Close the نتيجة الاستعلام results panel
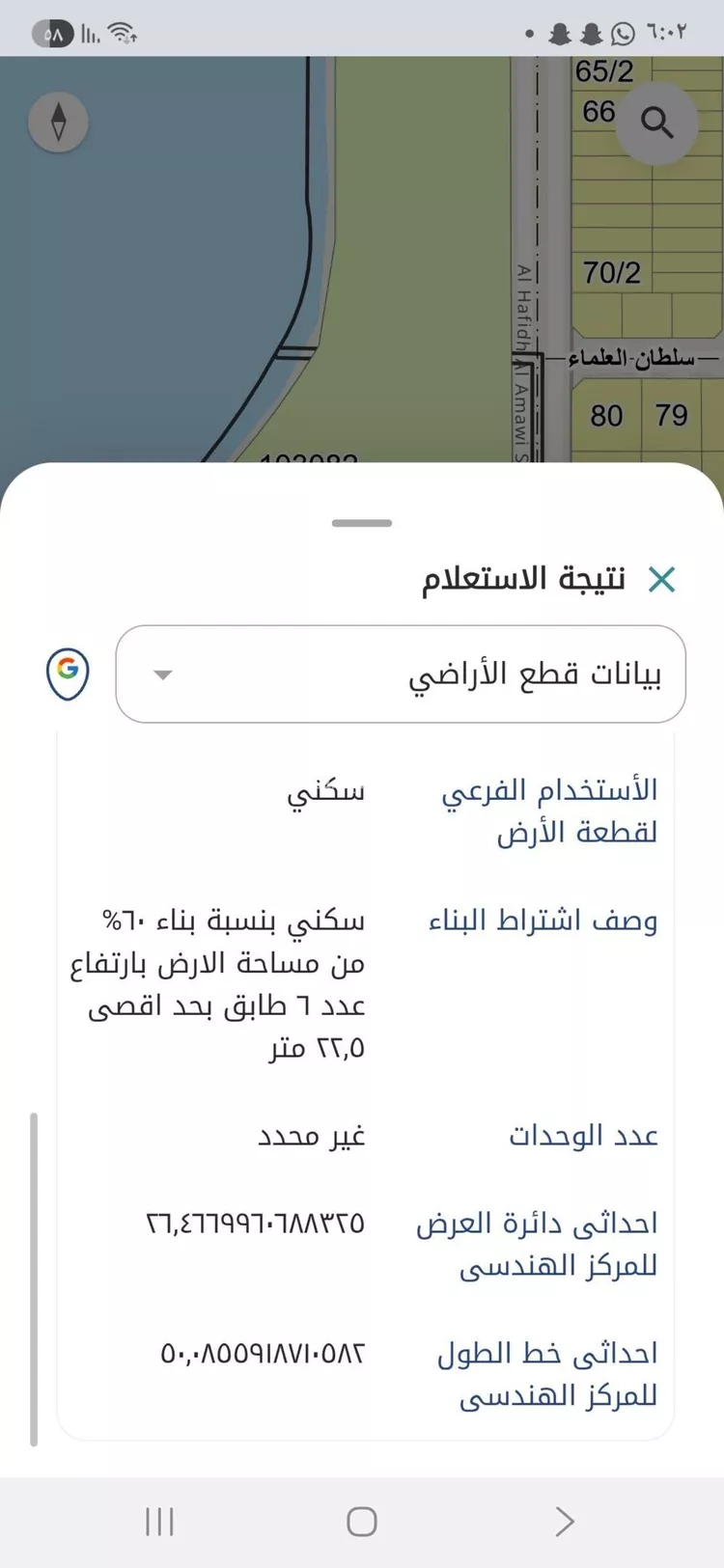This screenshot has width=724, height=1568. [x=663, y=579]
